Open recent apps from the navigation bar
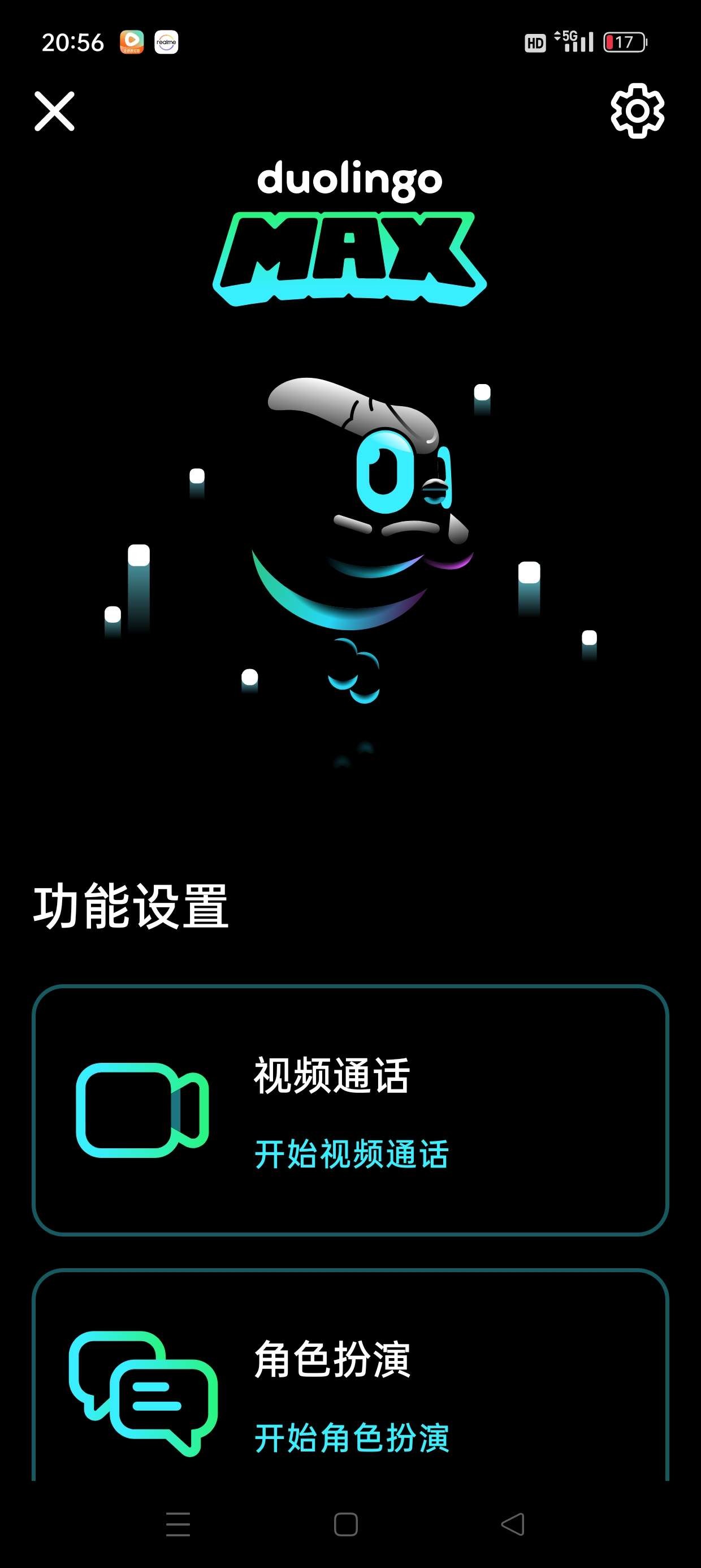 [178, 1523]
